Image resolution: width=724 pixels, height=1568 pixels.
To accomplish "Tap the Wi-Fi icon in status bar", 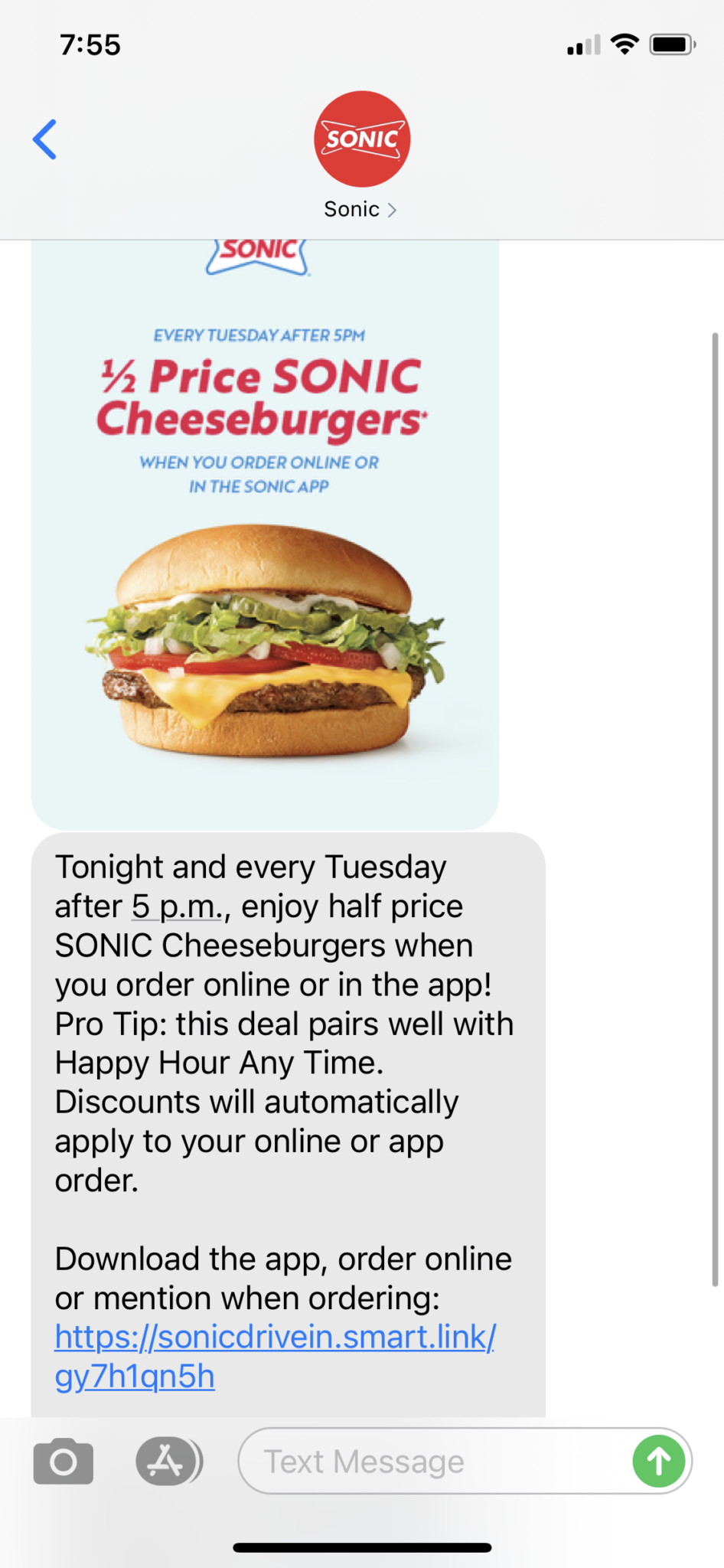I will (625, 44).
